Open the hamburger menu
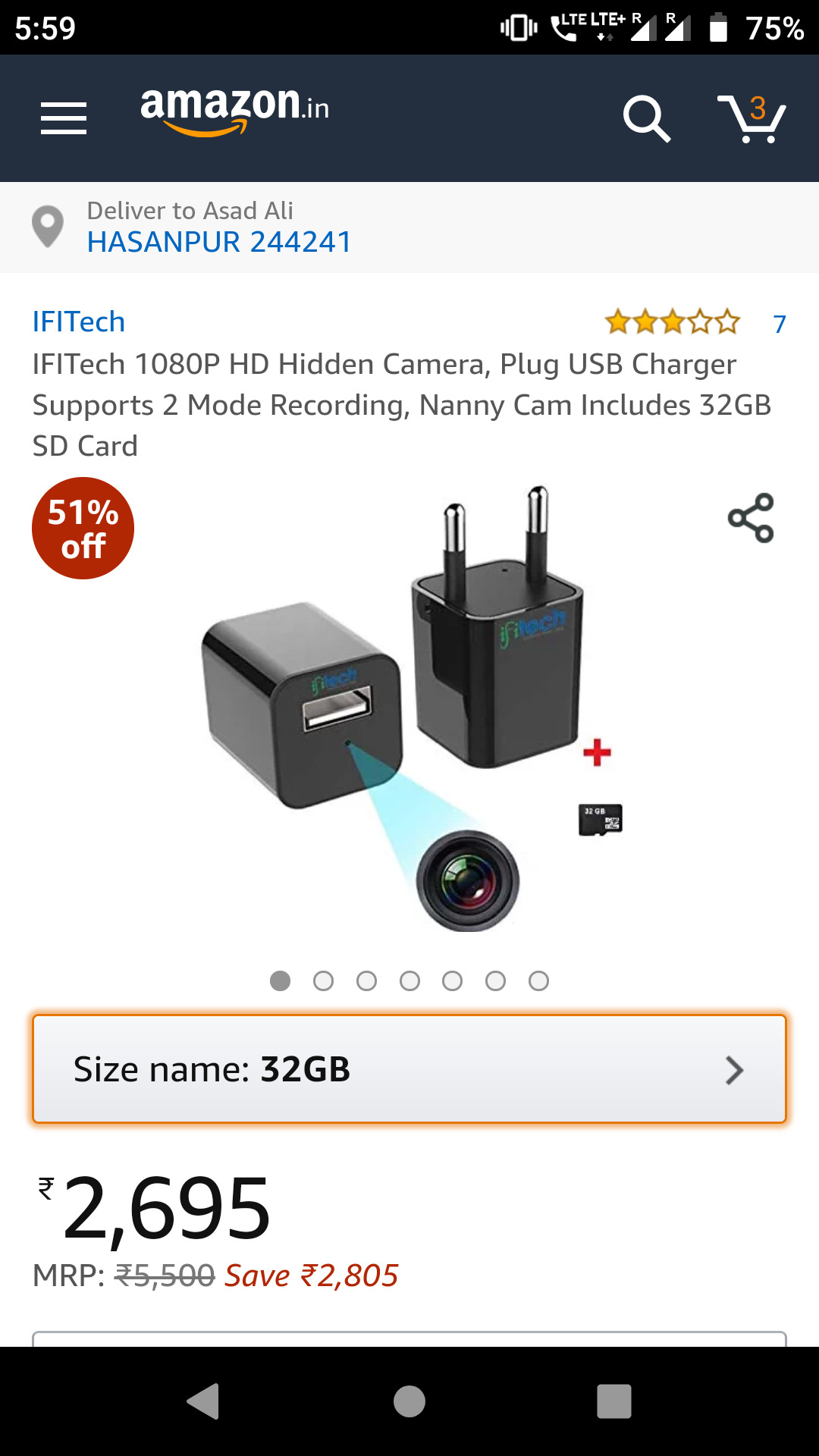The image size is (819, 1456). coord(64,118)
